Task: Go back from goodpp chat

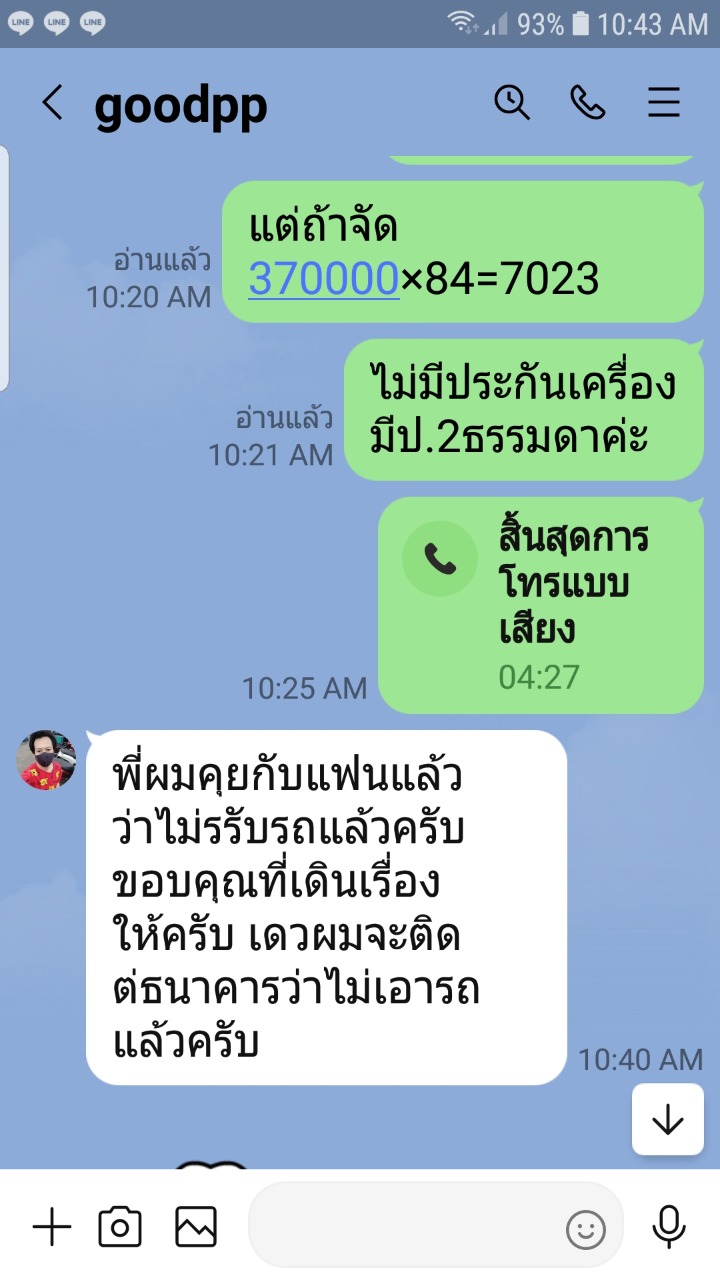Action: pyautogui.click(x=52, y=104)
